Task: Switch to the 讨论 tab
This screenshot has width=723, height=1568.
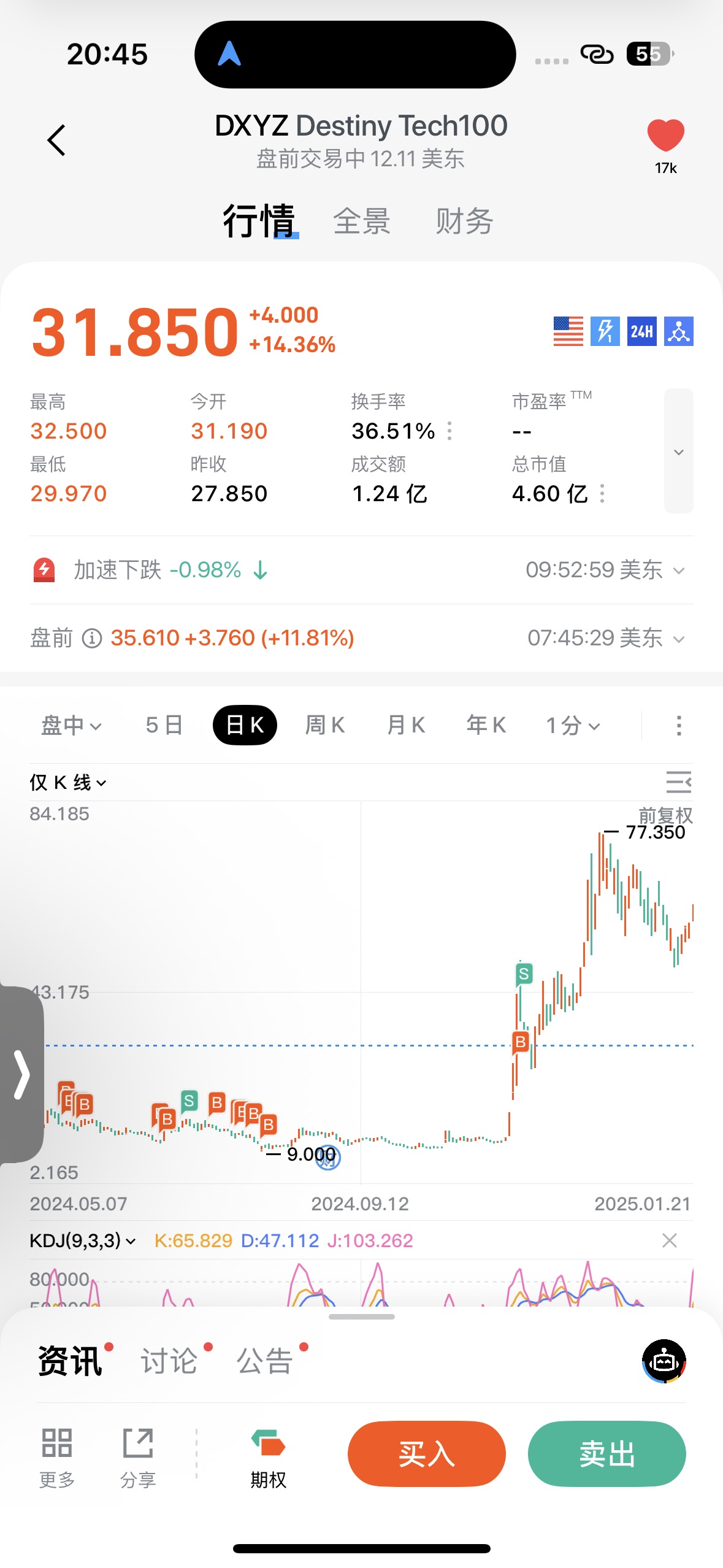Action: (x=169, y=1361)
